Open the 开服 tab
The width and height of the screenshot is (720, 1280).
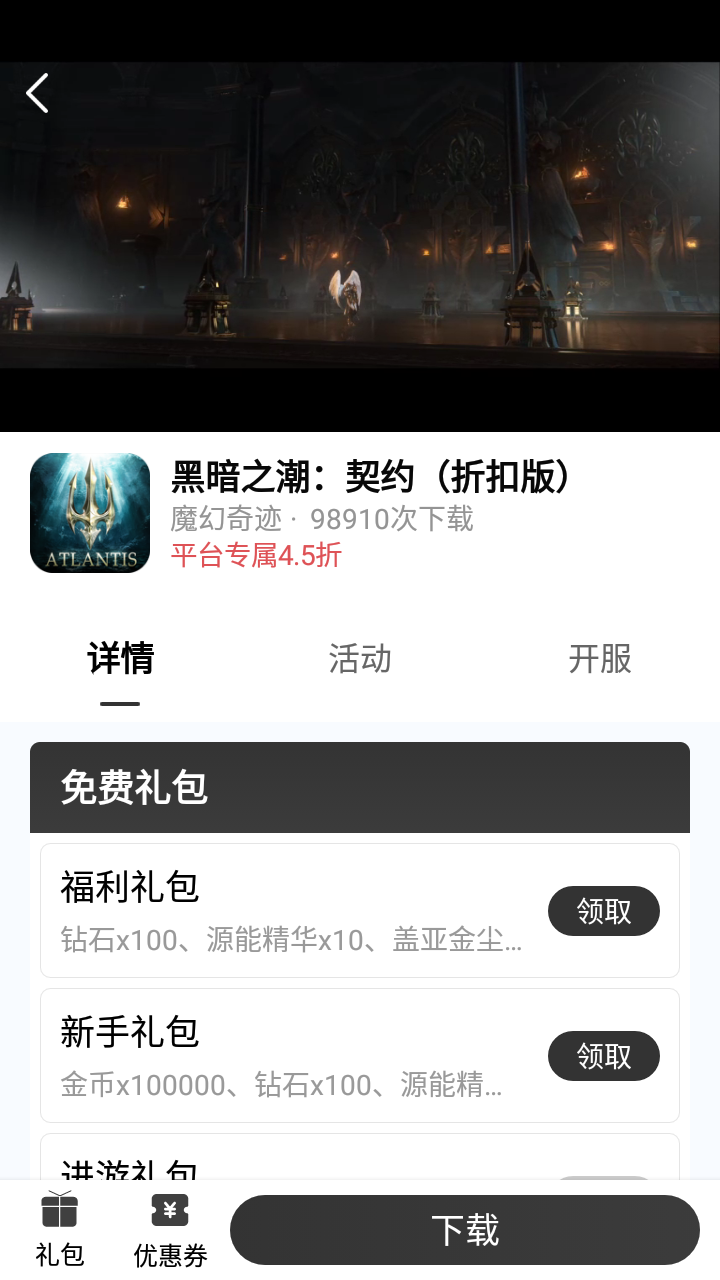click(x=600, y=659)
